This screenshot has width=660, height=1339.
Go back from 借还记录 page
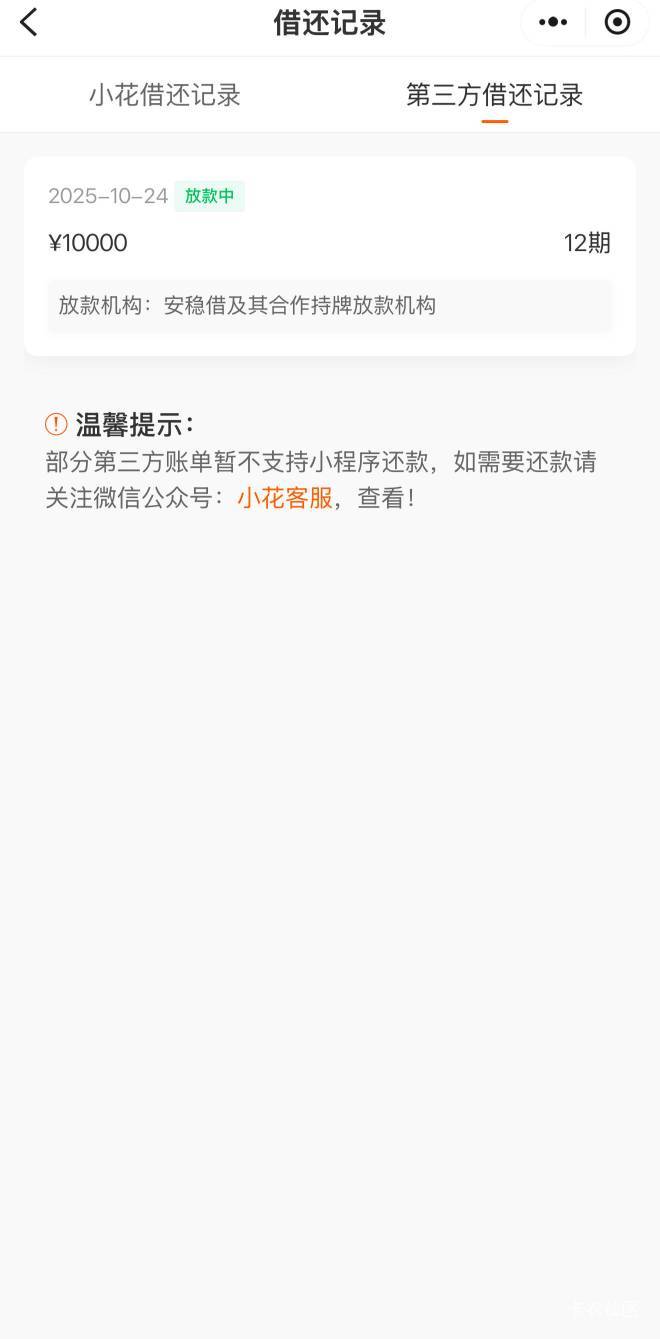pyautogui.click(x=29, y=22)
